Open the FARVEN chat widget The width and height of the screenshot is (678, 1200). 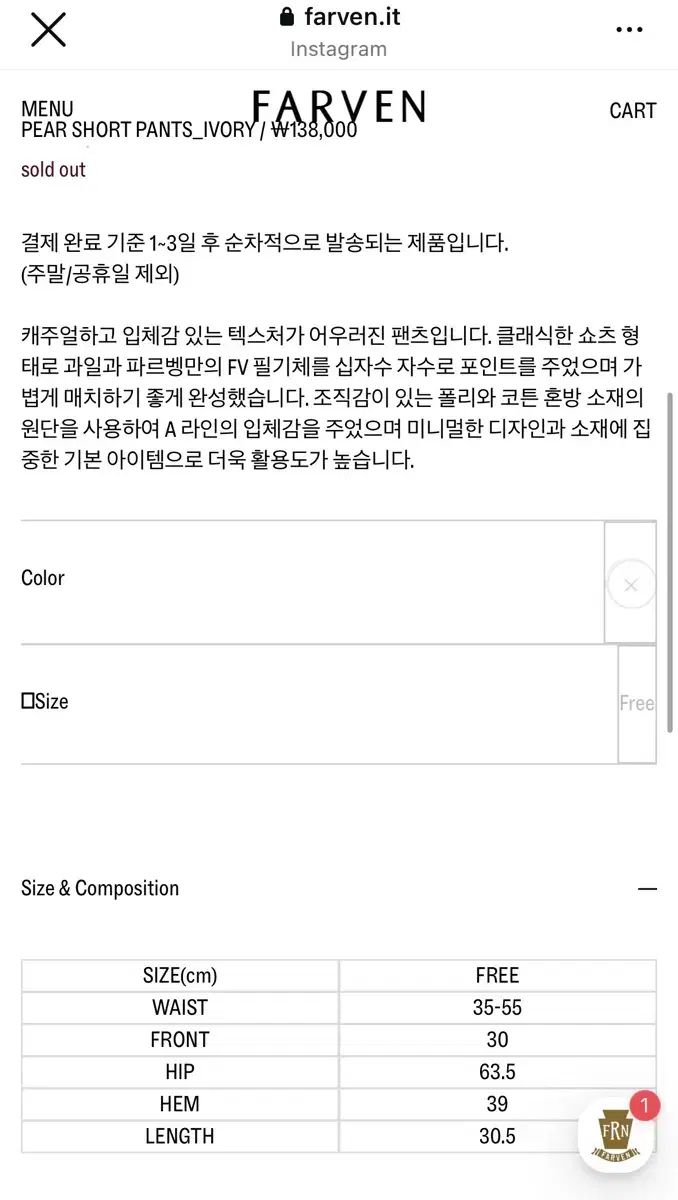[615, 1133]
